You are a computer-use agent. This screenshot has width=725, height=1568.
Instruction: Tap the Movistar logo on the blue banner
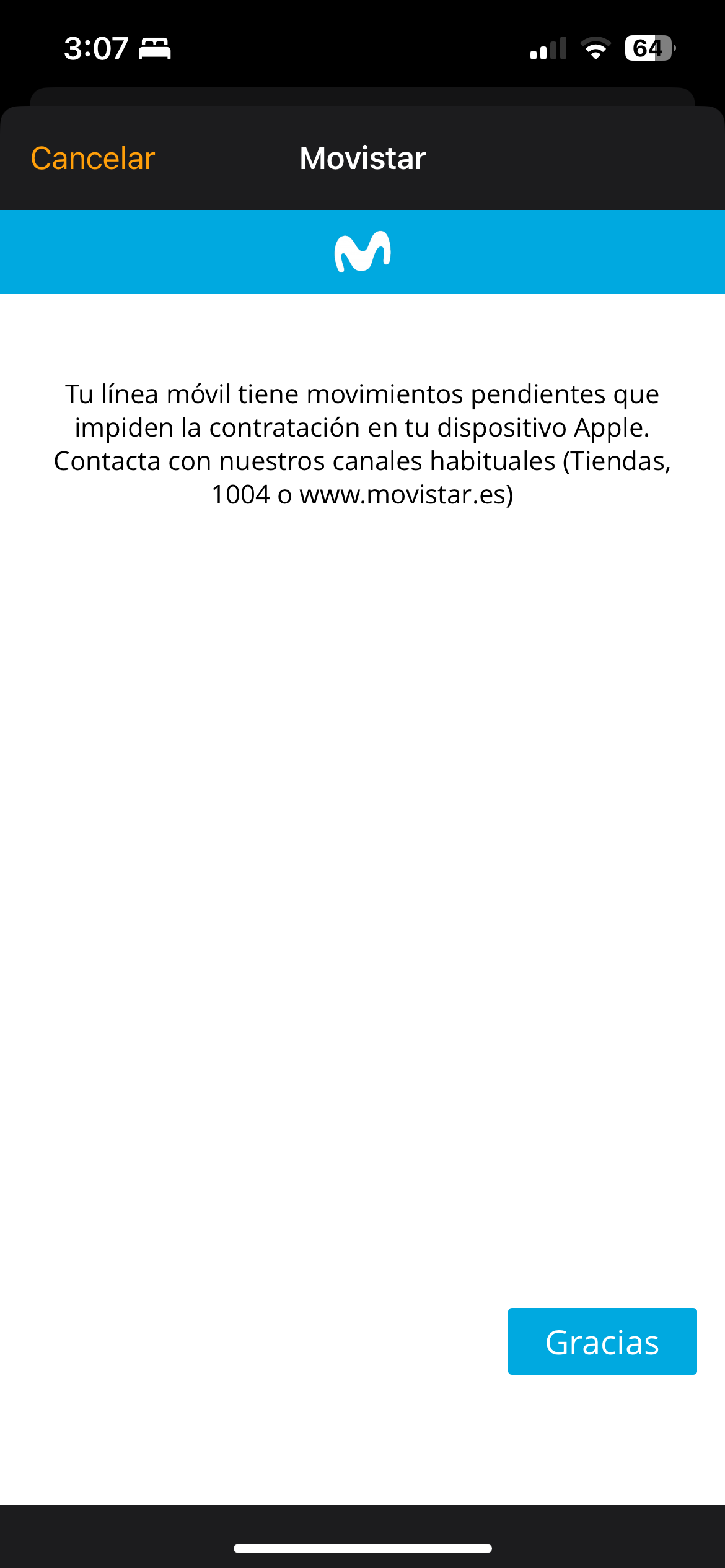(x=362, y=251)
